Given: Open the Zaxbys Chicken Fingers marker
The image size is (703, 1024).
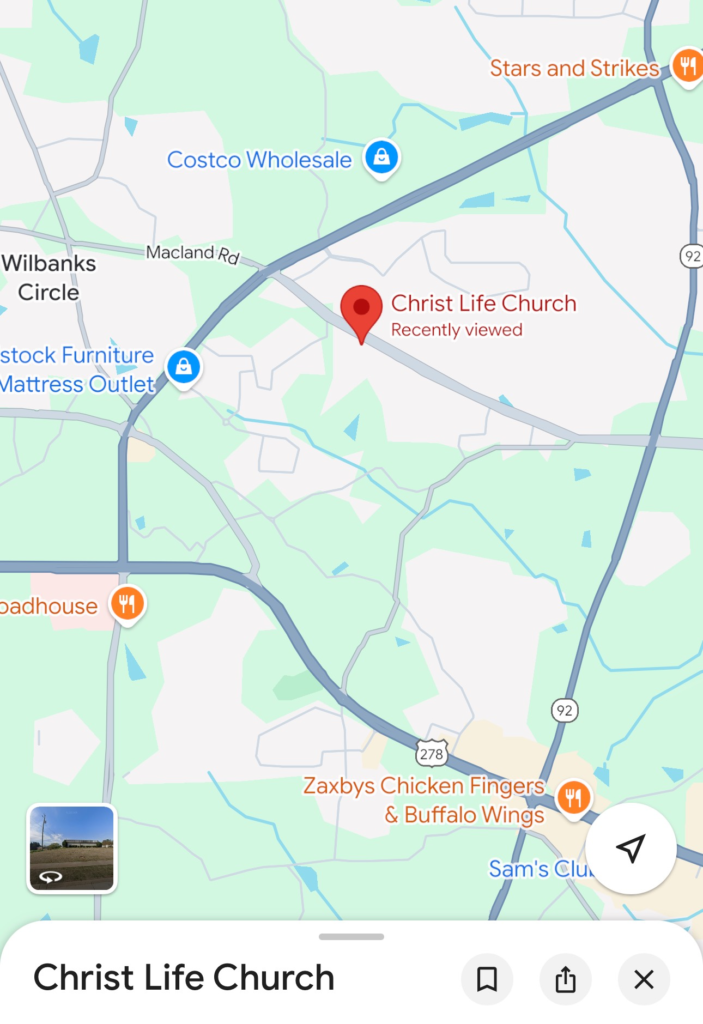Looking at the screenshot, I should click(x=573, y=797).
